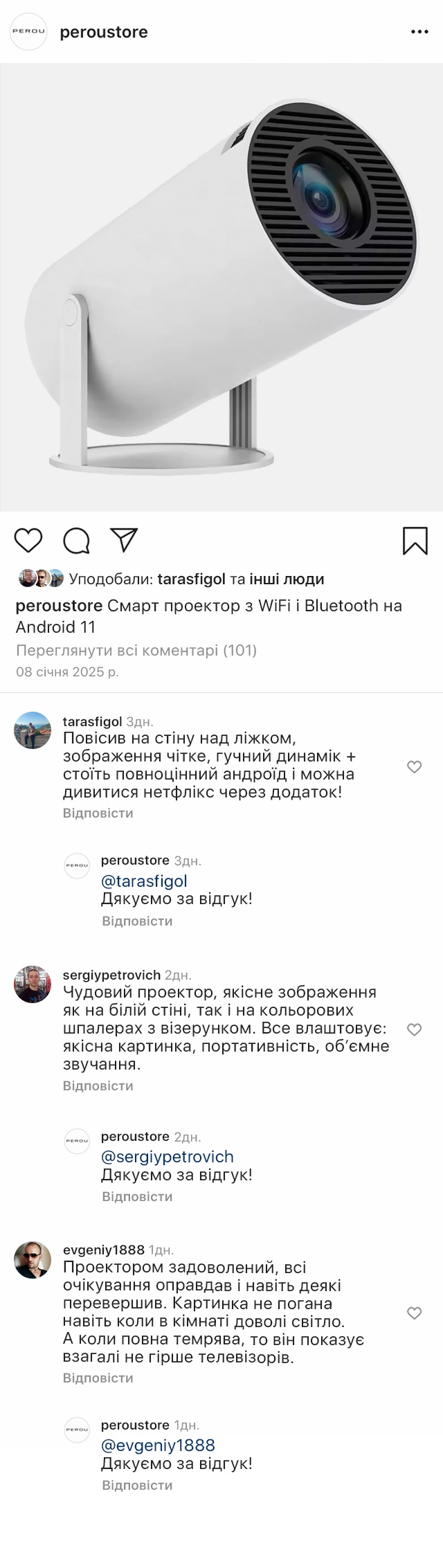Open the projector product photo

(221, 287)
